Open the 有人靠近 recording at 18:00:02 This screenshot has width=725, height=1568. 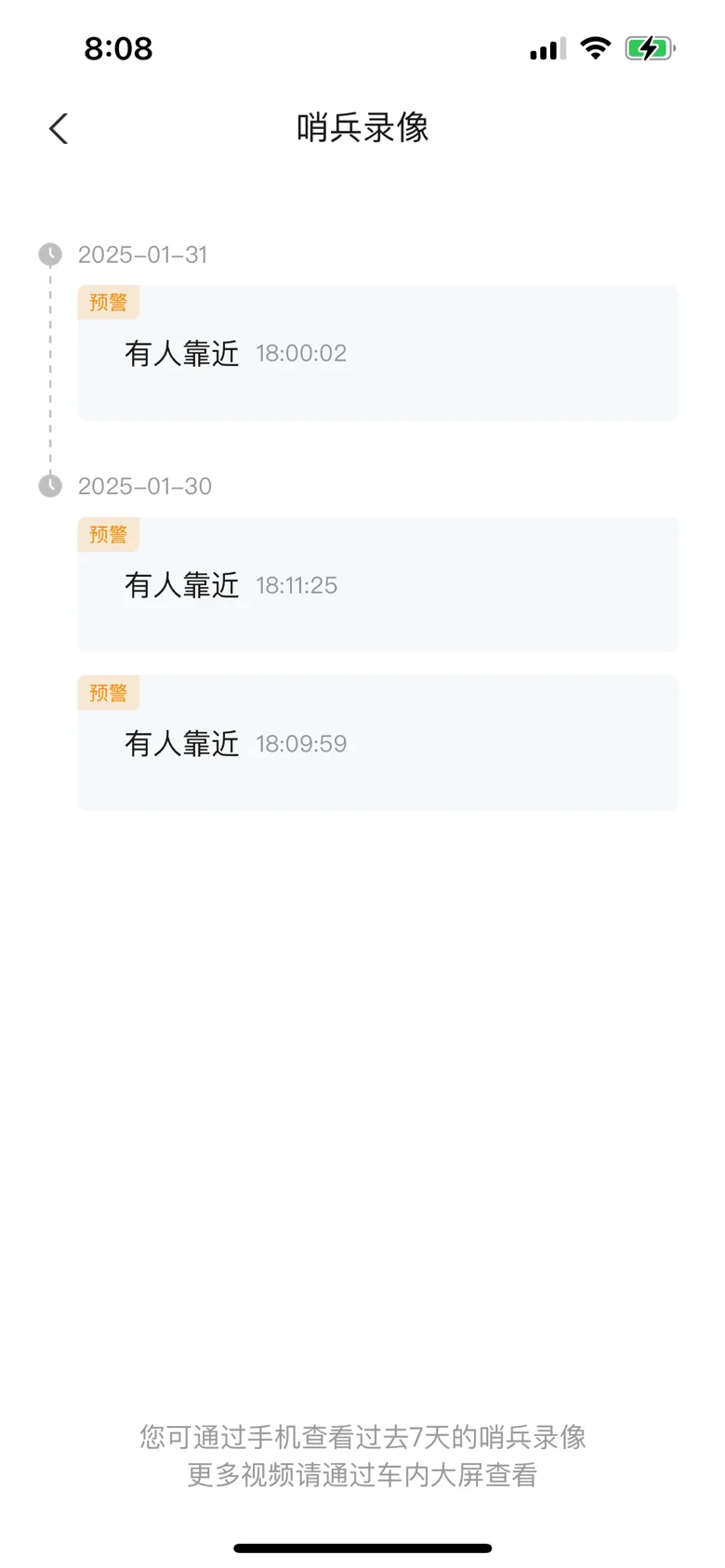[377, 353]
